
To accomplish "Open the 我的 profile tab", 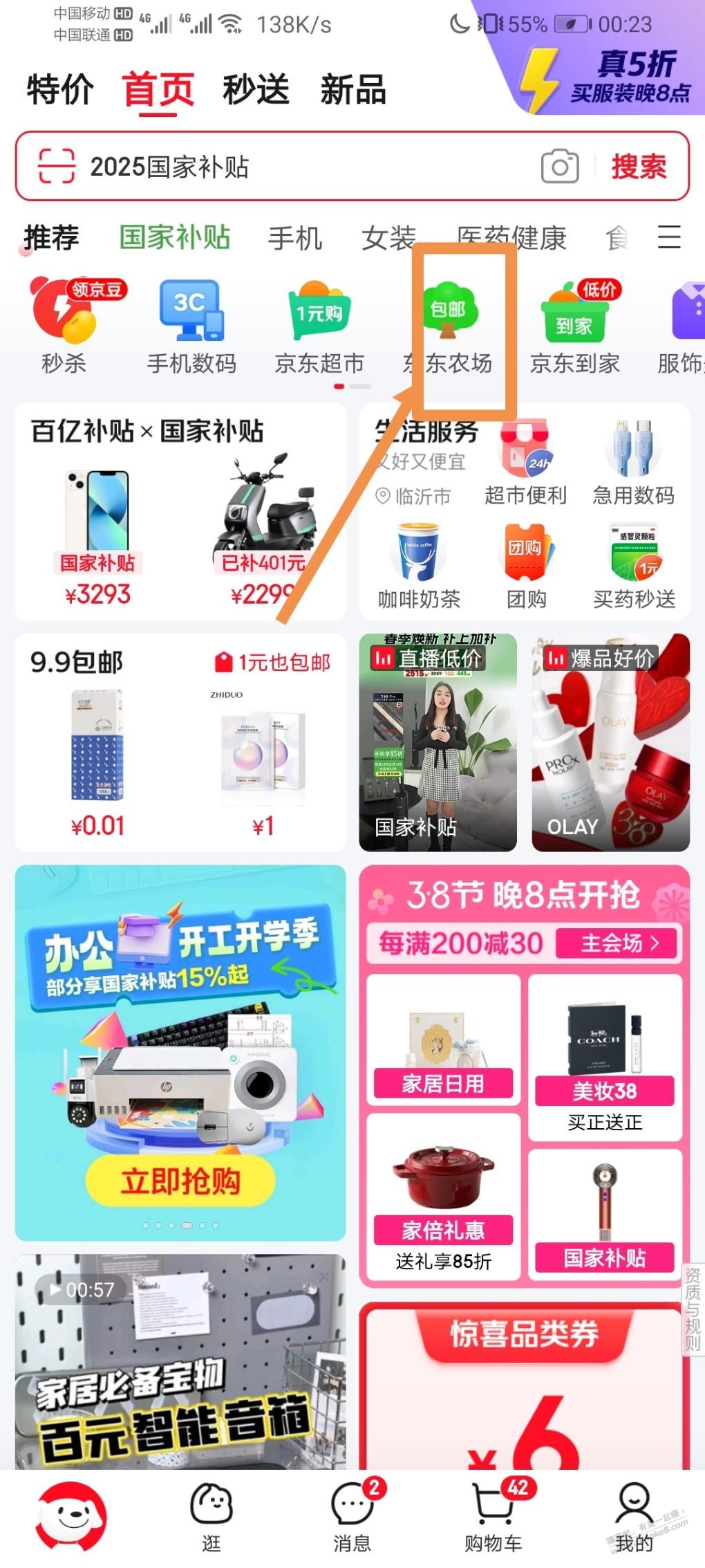I will click(634, 1517).
